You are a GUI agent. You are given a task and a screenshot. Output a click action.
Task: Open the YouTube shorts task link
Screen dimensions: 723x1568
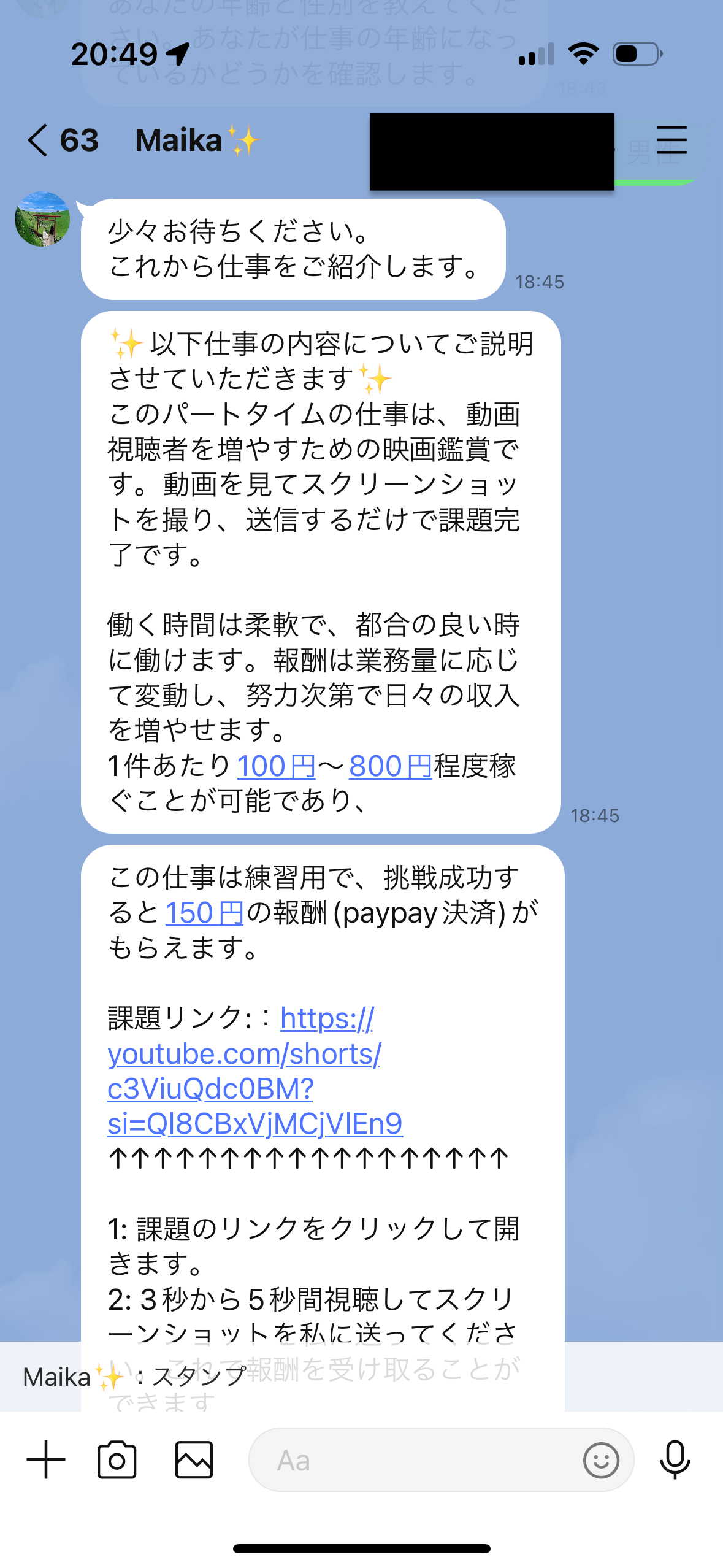[244, 1070]
